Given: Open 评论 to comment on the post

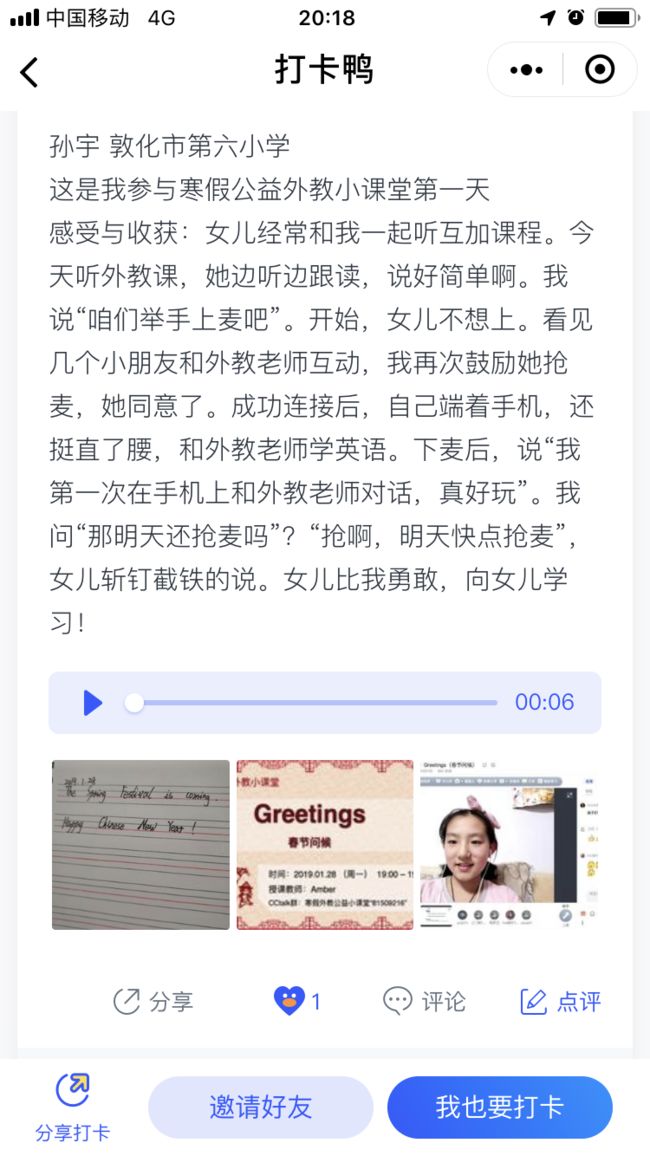Looking at the screenshot, I should pyautogui.click(x=424, y=1001).
